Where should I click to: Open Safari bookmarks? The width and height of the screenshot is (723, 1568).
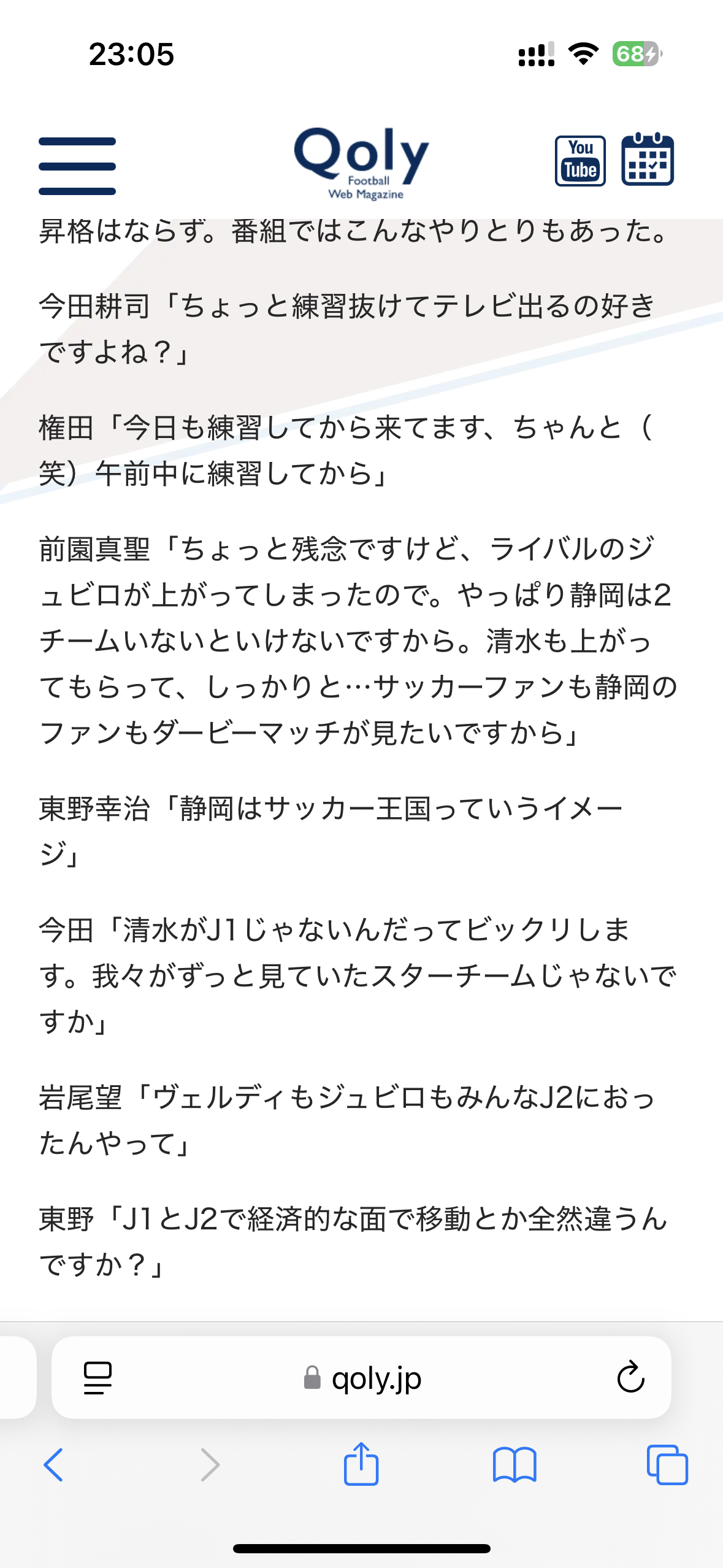(x=515, y=1465)
